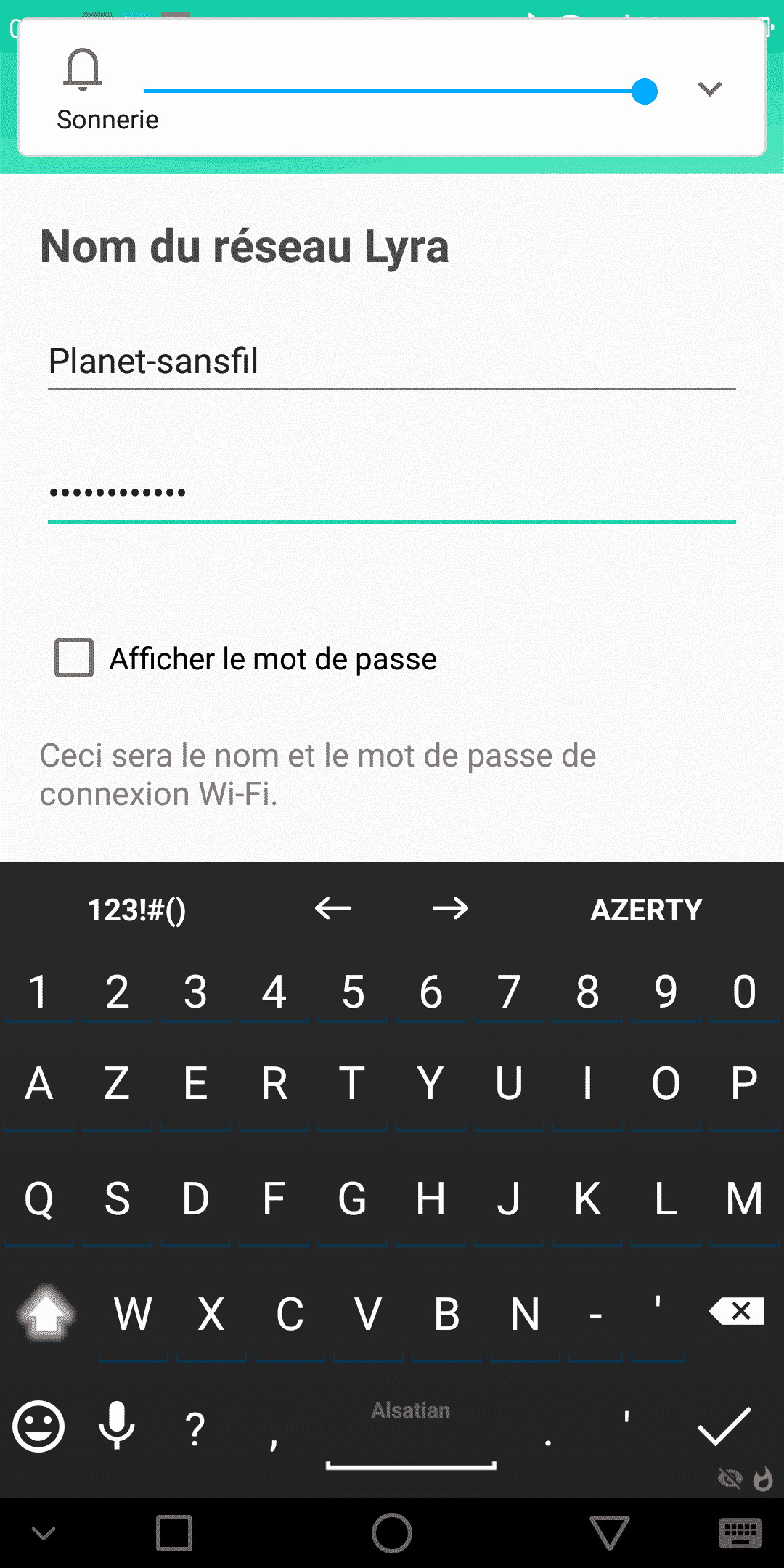784x1568 pixels.
Task: Check Afficher le mot de passe
Action: pyautogui.click(x=74, y=658)
